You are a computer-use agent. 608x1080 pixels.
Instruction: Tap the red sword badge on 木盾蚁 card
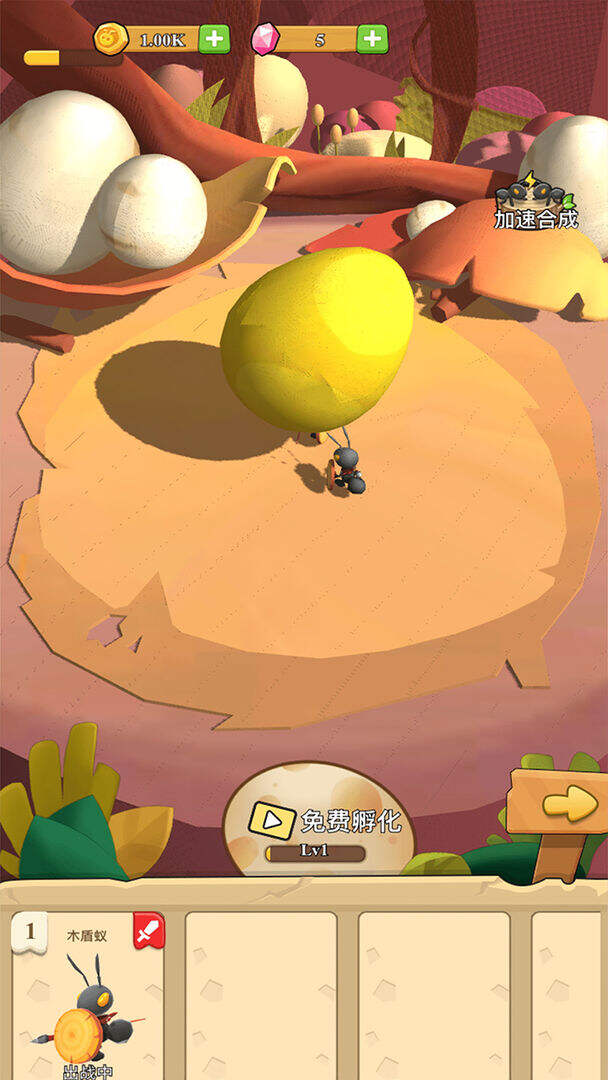(x=148, y=932)
